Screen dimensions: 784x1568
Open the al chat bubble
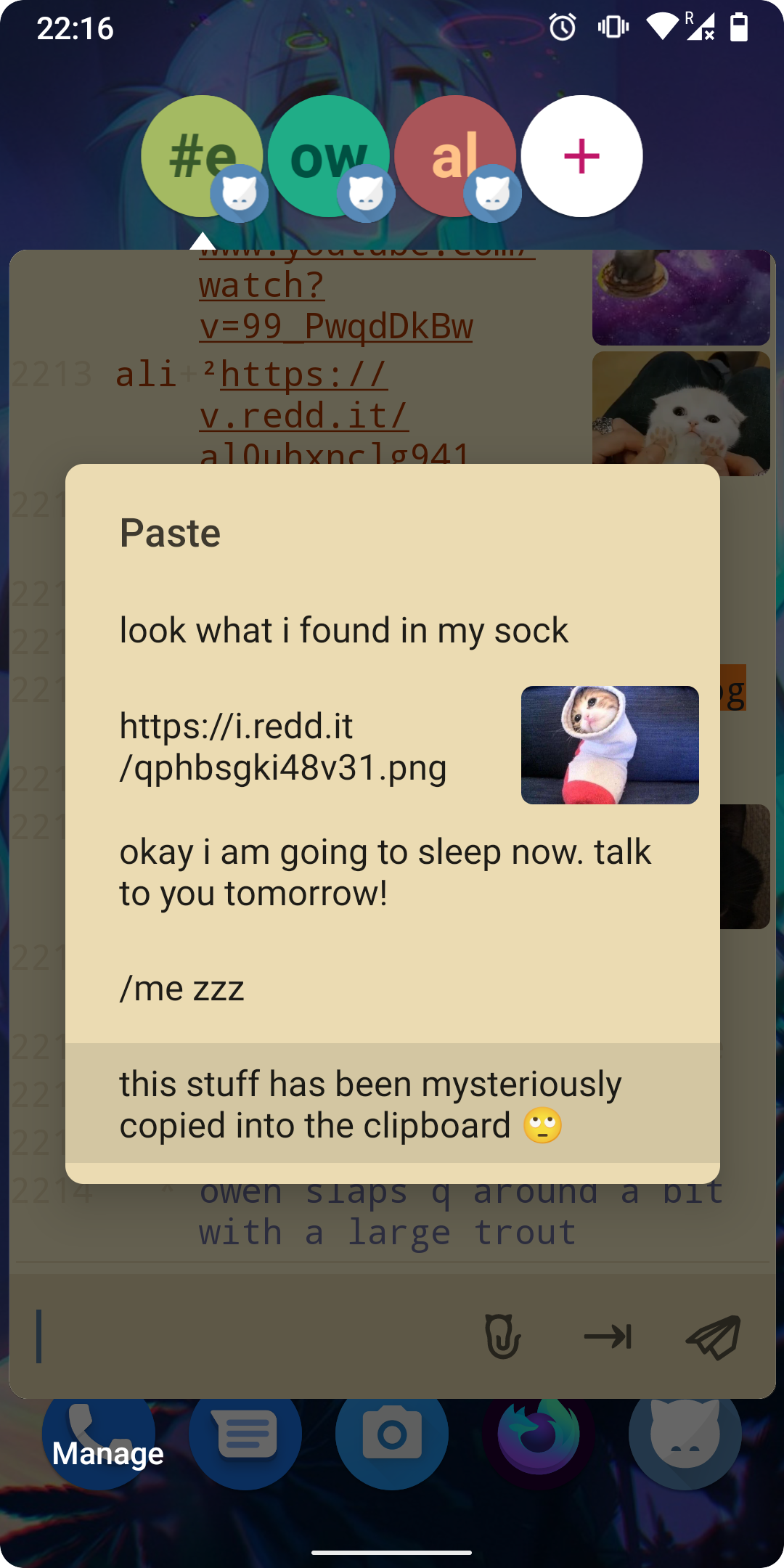click(455, 156)
